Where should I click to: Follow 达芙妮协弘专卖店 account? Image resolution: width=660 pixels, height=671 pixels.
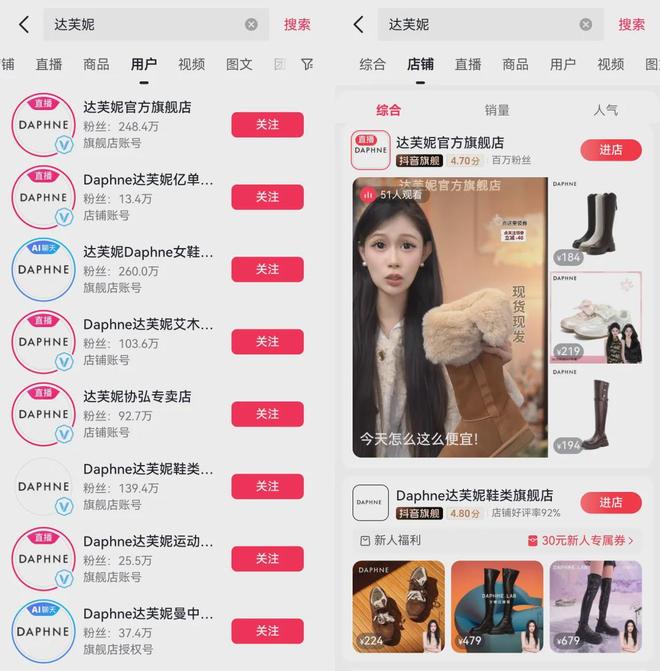pyautogui.click(x=267, y=414)
